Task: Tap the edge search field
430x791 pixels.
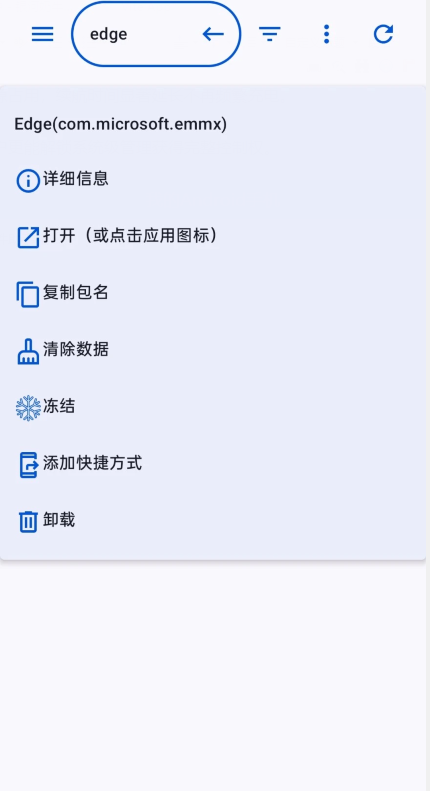Action: click(x=156, y=34)
